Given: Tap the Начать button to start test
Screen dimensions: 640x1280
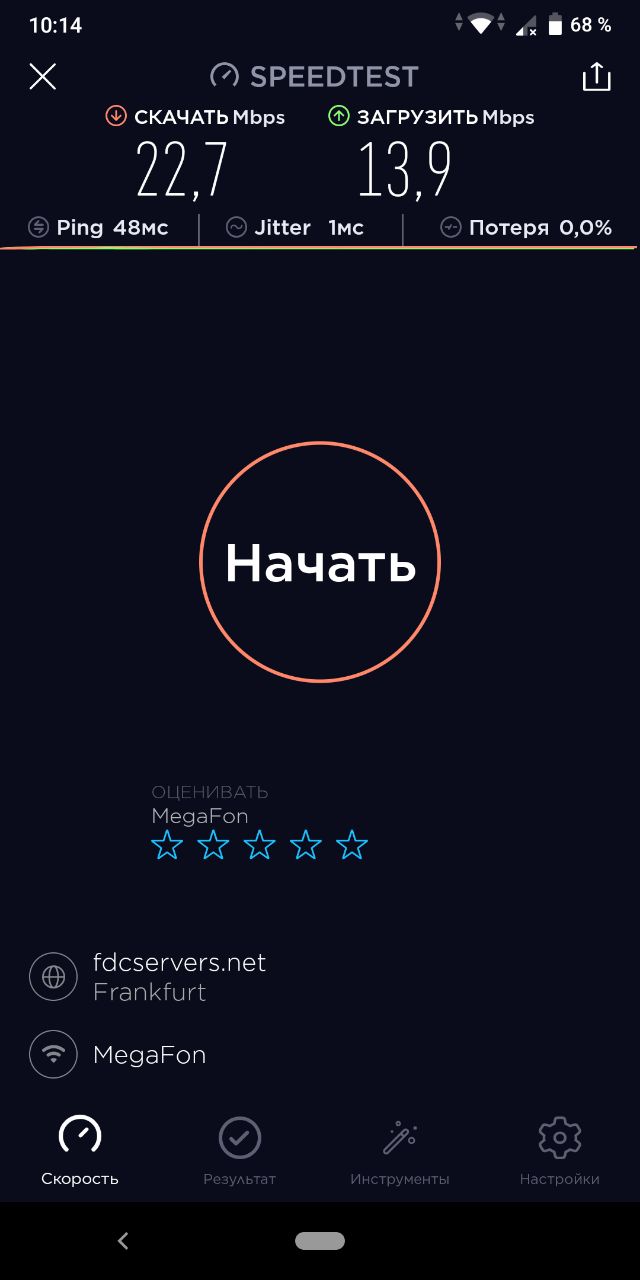Looking at the screenshot, I should point(320,563).
